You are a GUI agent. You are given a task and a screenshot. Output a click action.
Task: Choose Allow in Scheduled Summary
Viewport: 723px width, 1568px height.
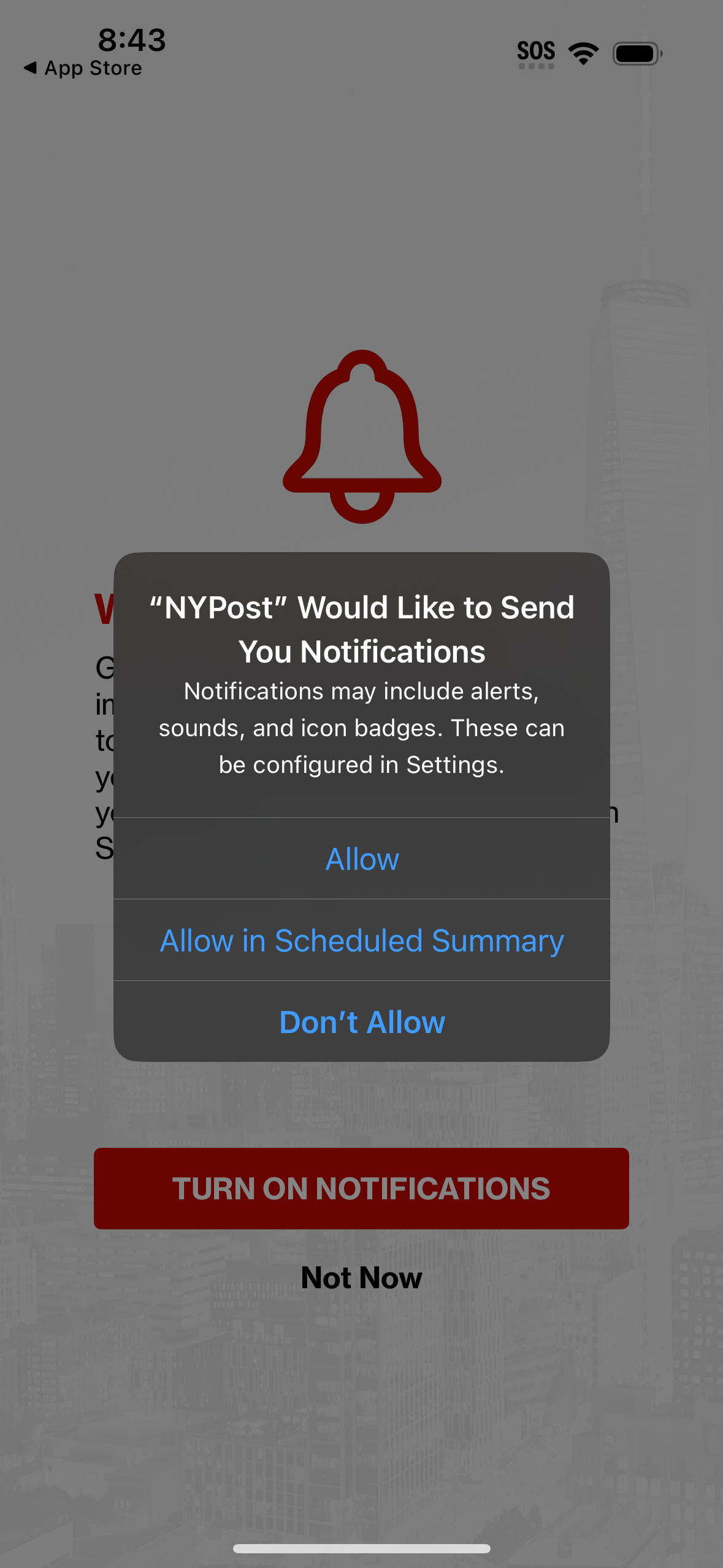pos(361,940)
